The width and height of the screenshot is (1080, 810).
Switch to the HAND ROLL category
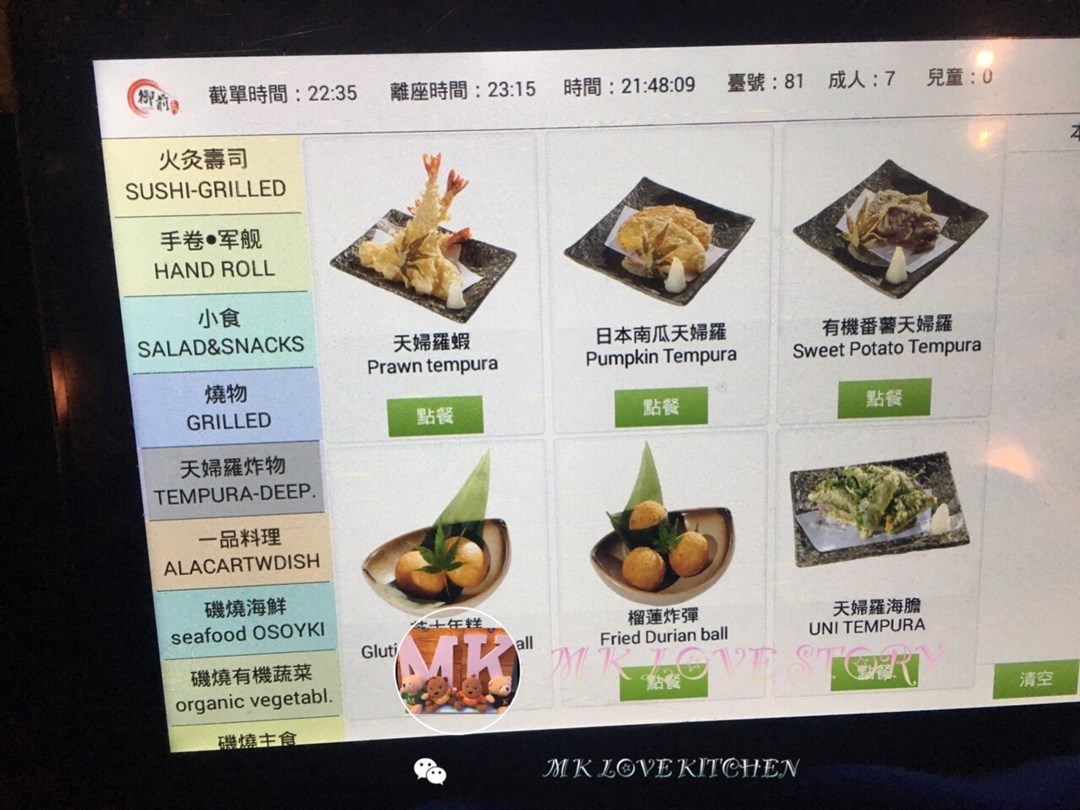213,255
